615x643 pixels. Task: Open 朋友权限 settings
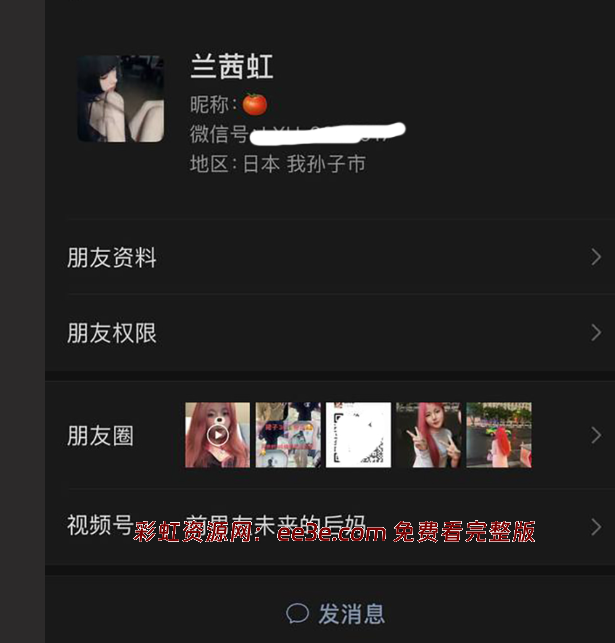click(330, 333)
